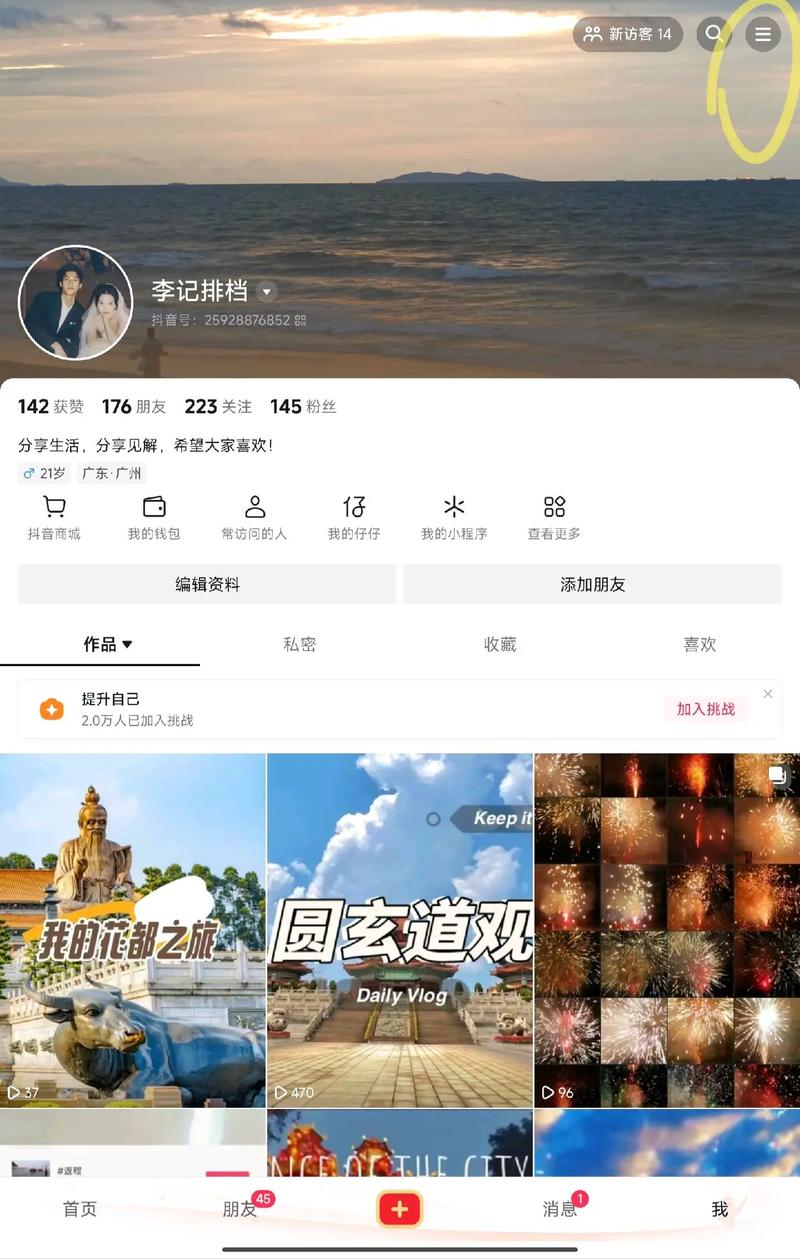
Task: Open the 圆玄道观 Daily Vlog video
Action: coord(400,930)
